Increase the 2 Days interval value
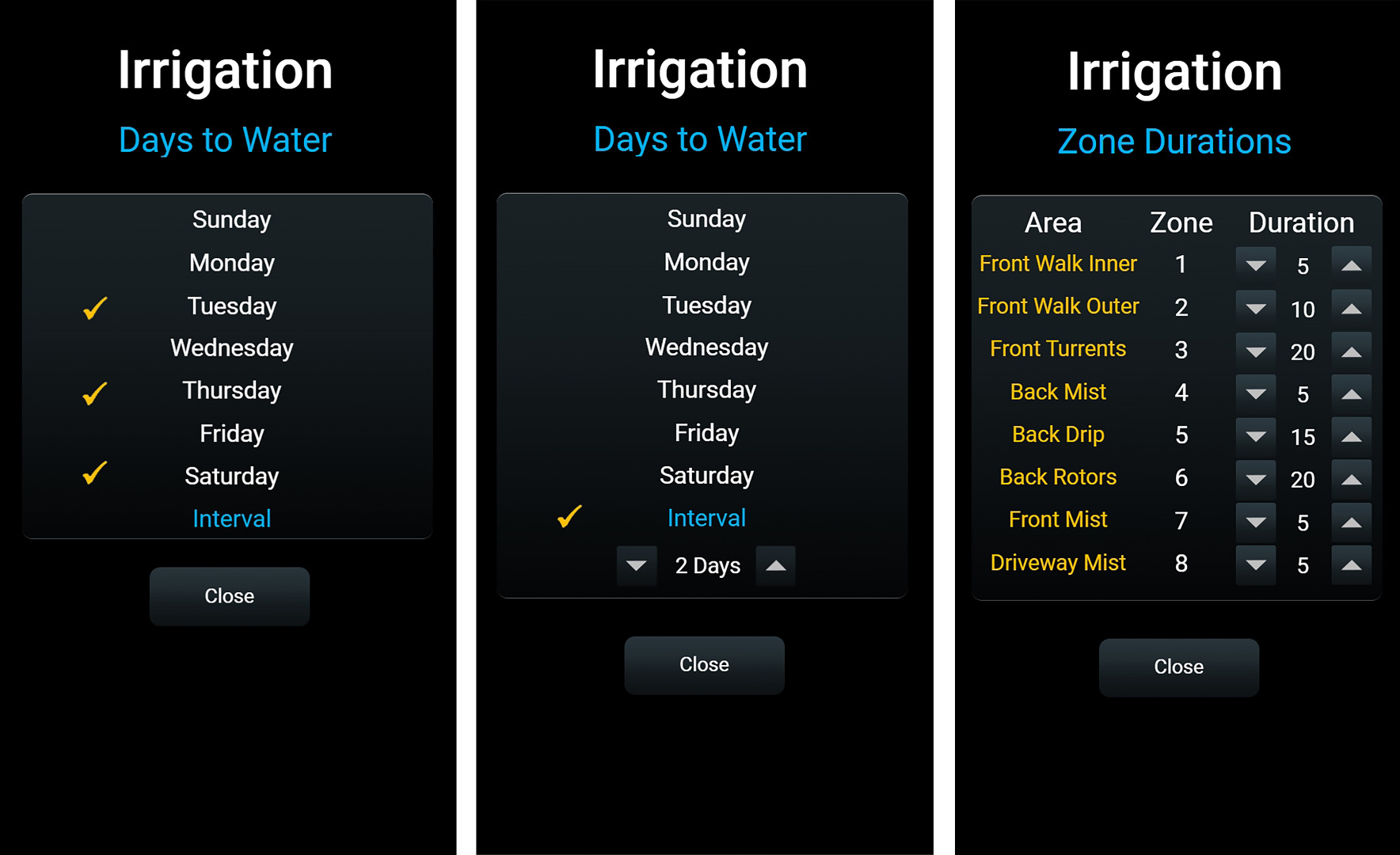This screenshot has width=1400, height=855. coord(775,565)
